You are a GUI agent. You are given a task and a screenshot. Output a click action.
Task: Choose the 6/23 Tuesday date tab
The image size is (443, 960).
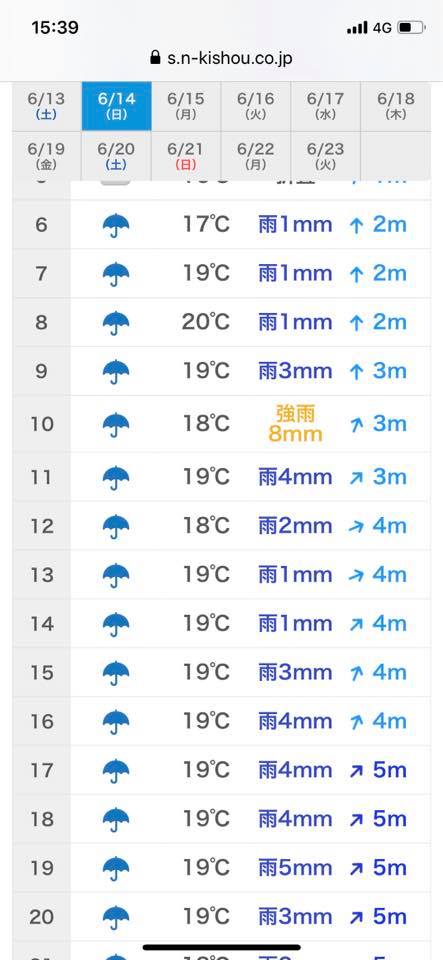[326, 156]
